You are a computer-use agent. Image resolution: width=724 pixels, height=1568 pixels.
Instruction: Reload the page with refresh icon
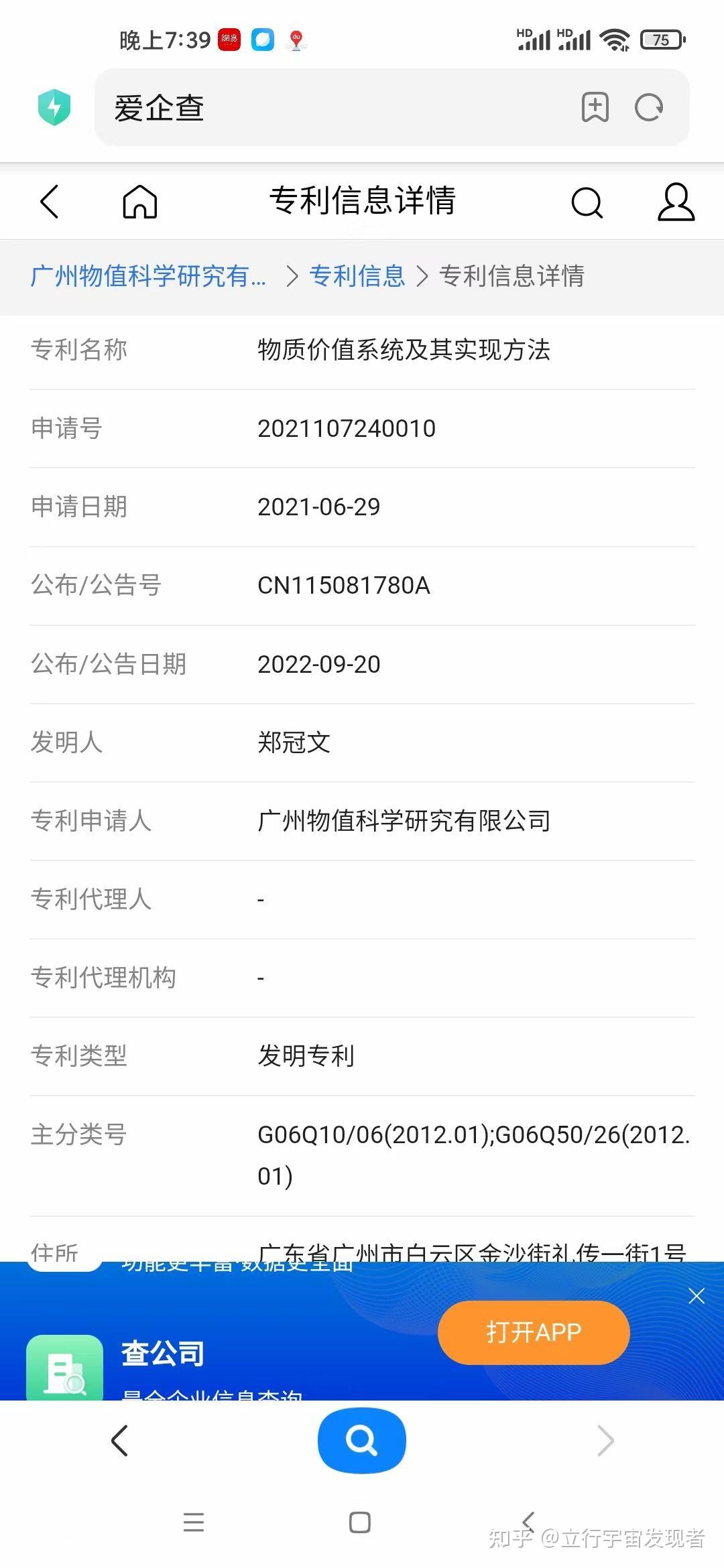pos(649,107)
